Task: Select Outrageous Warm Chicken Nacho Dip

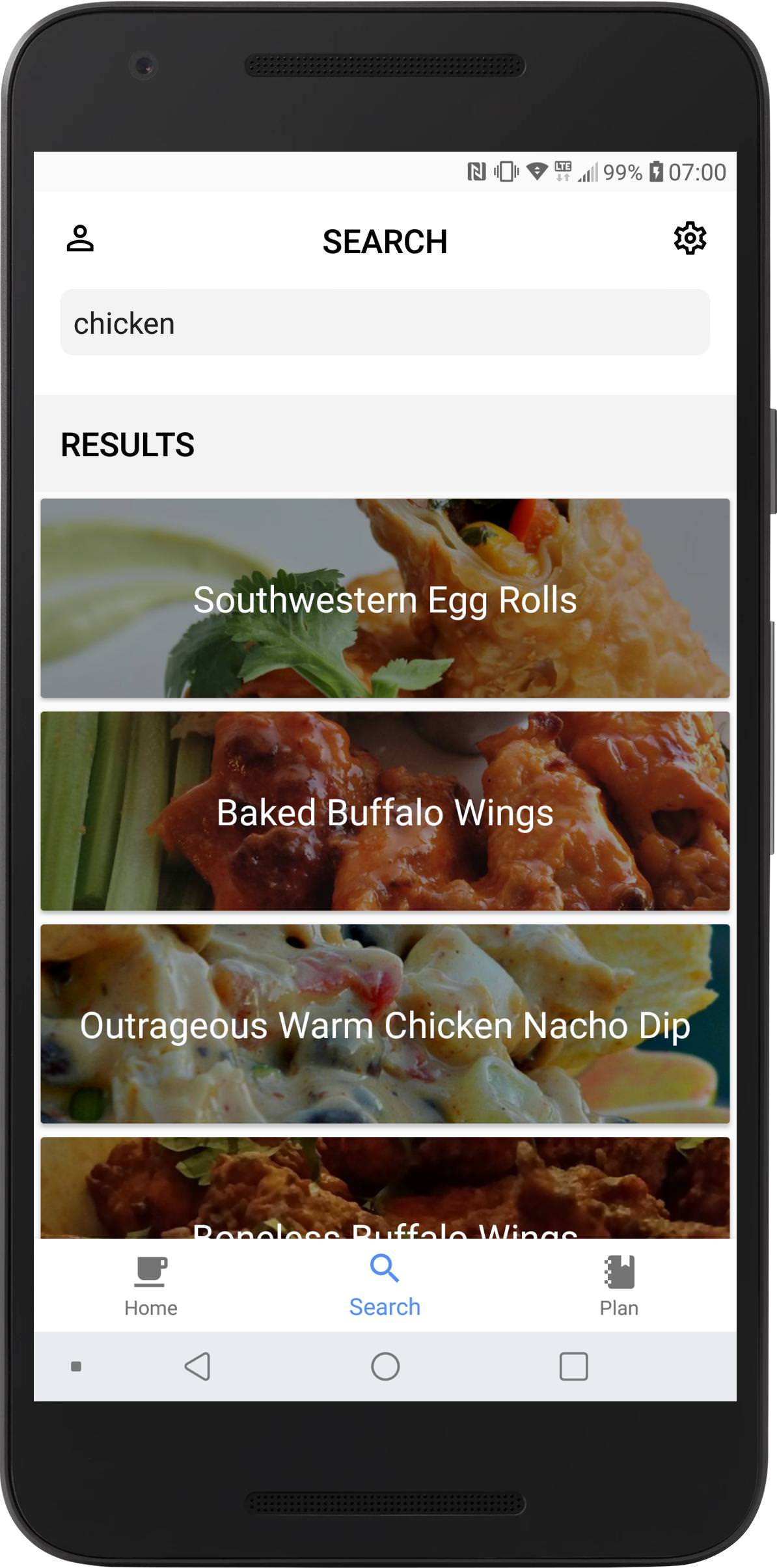Action: click(385, 1024)
